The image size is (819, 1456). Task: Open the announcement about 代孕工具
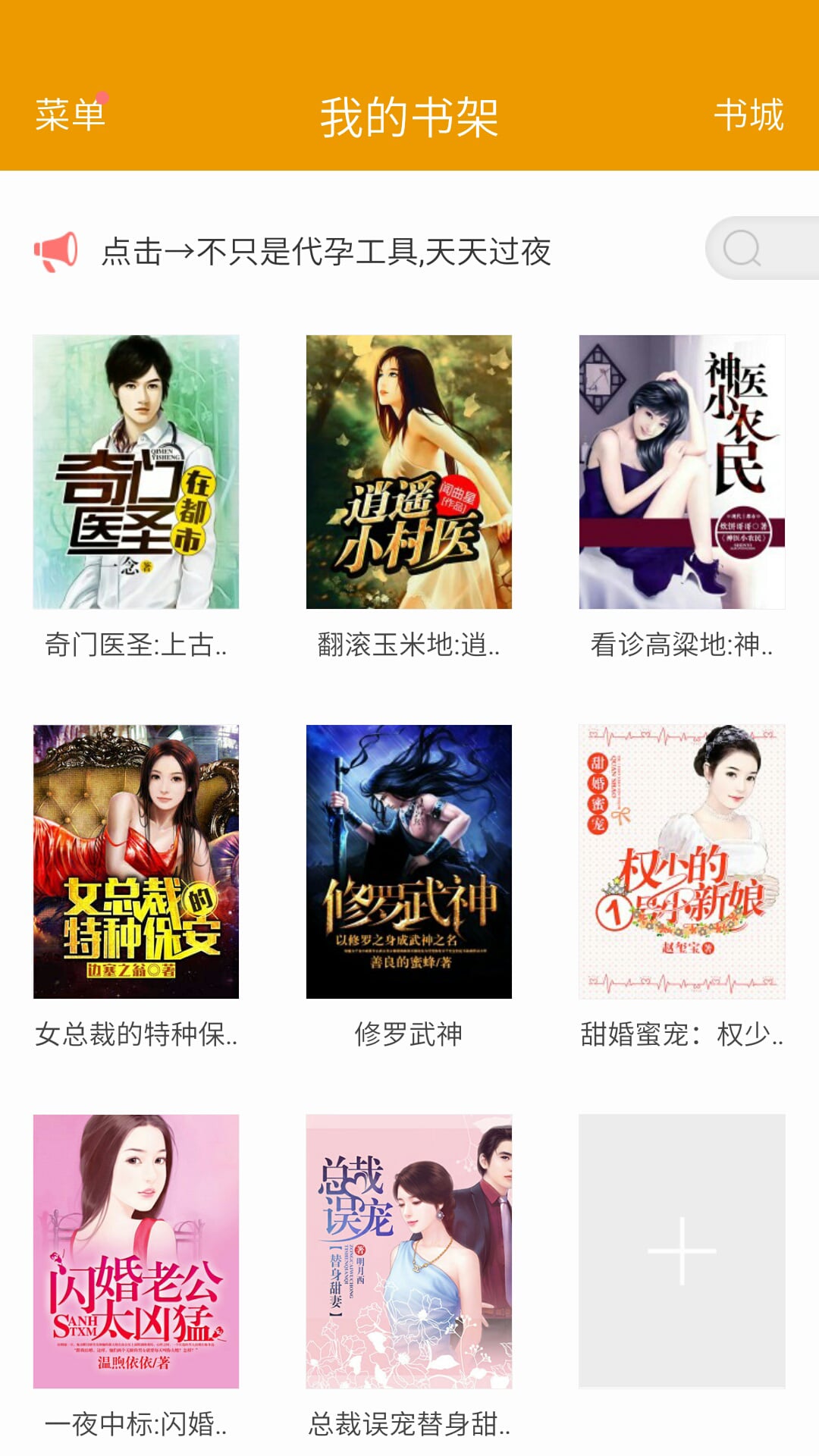point(326,252)
